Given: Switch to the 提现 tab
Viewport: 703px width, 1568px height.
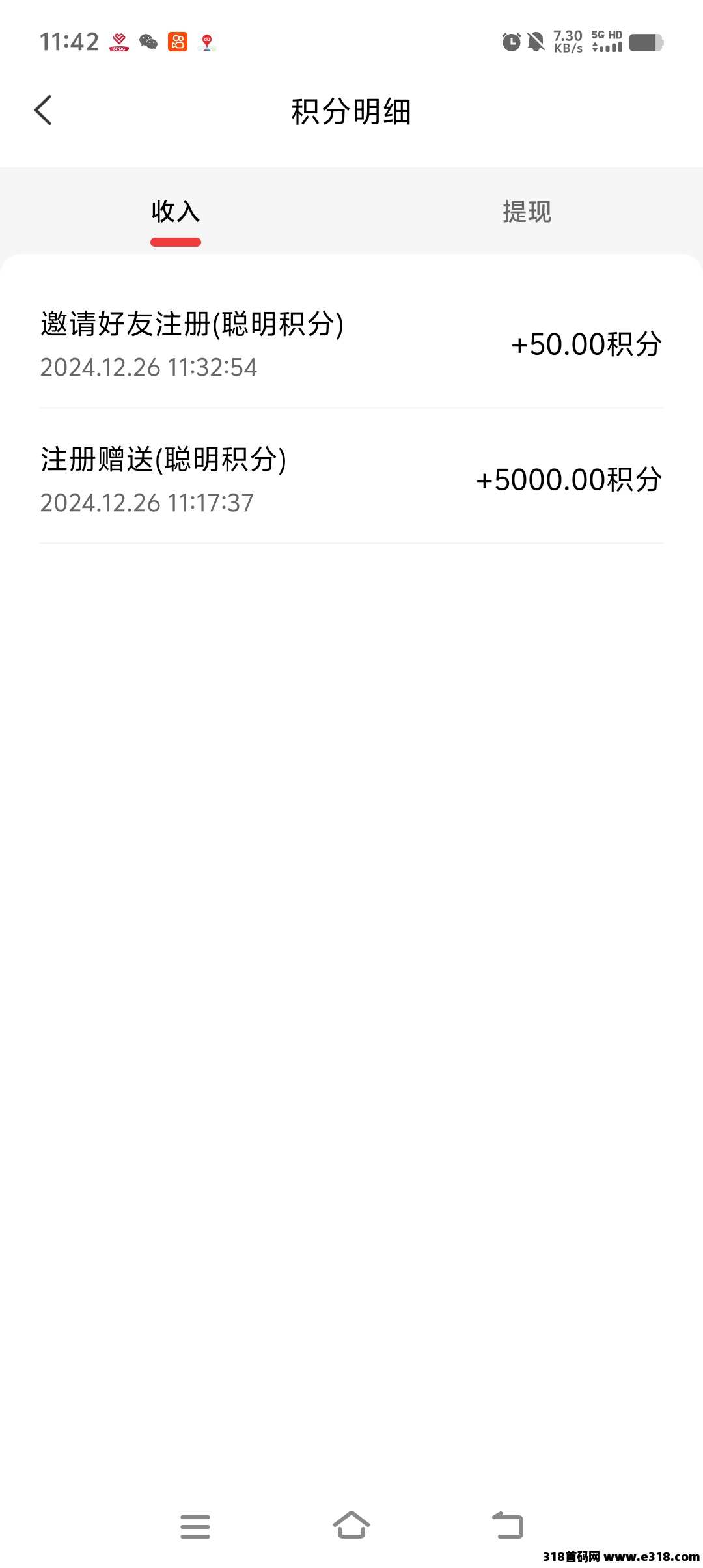Looking at the screenshot, I should point(527,212).
